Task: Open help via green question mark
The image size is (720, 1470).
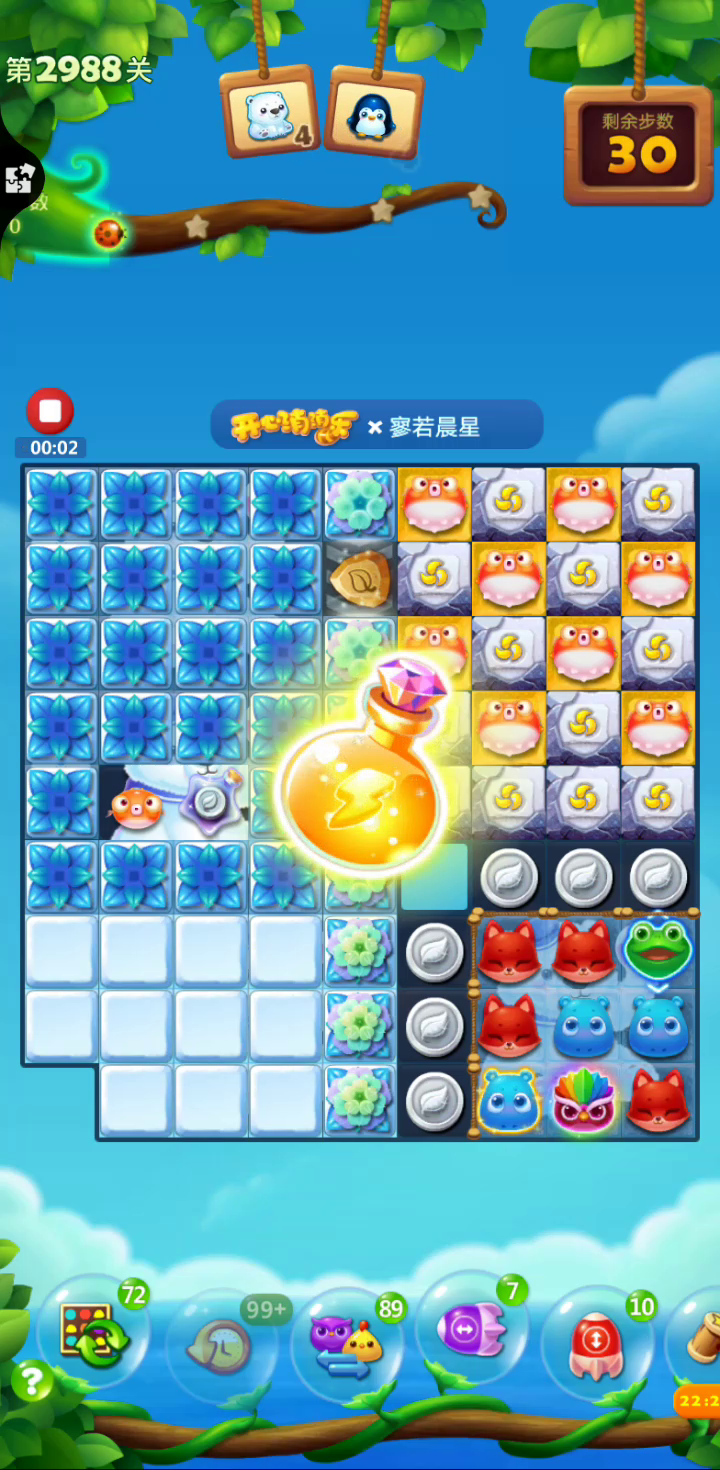Action: pos(31,1382)
